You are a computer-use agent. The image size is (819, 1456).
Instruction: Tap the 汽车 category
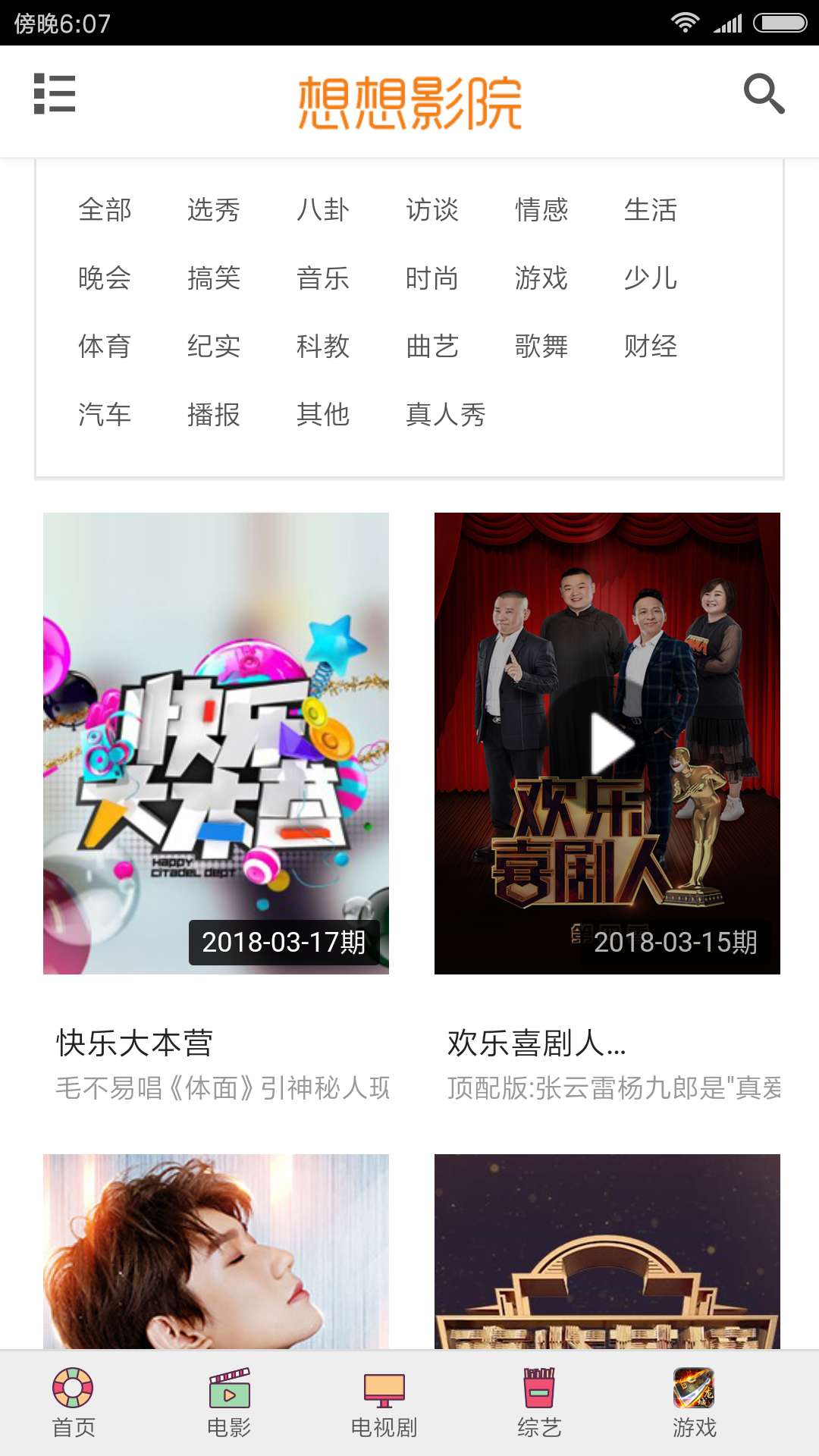click(105, 415)
